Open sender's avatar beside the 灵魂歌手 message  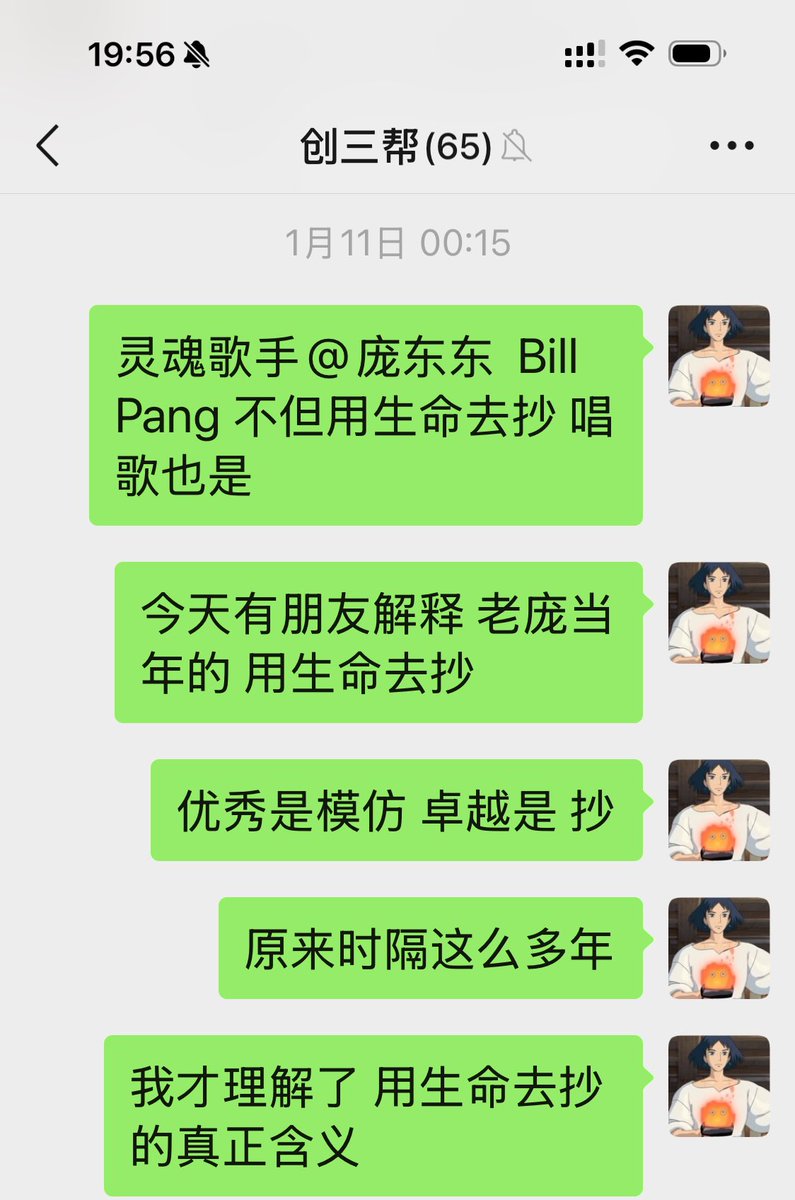pos(718,356)
